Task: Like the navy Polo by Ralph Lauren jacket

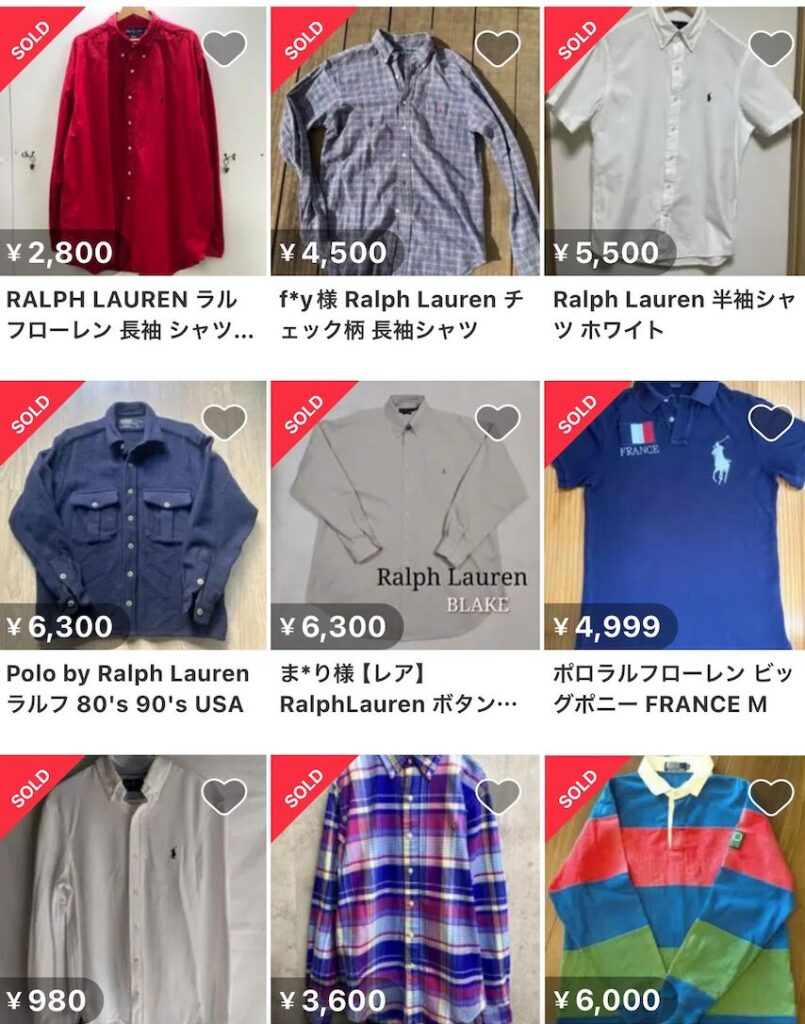Action: click(224, 422)
